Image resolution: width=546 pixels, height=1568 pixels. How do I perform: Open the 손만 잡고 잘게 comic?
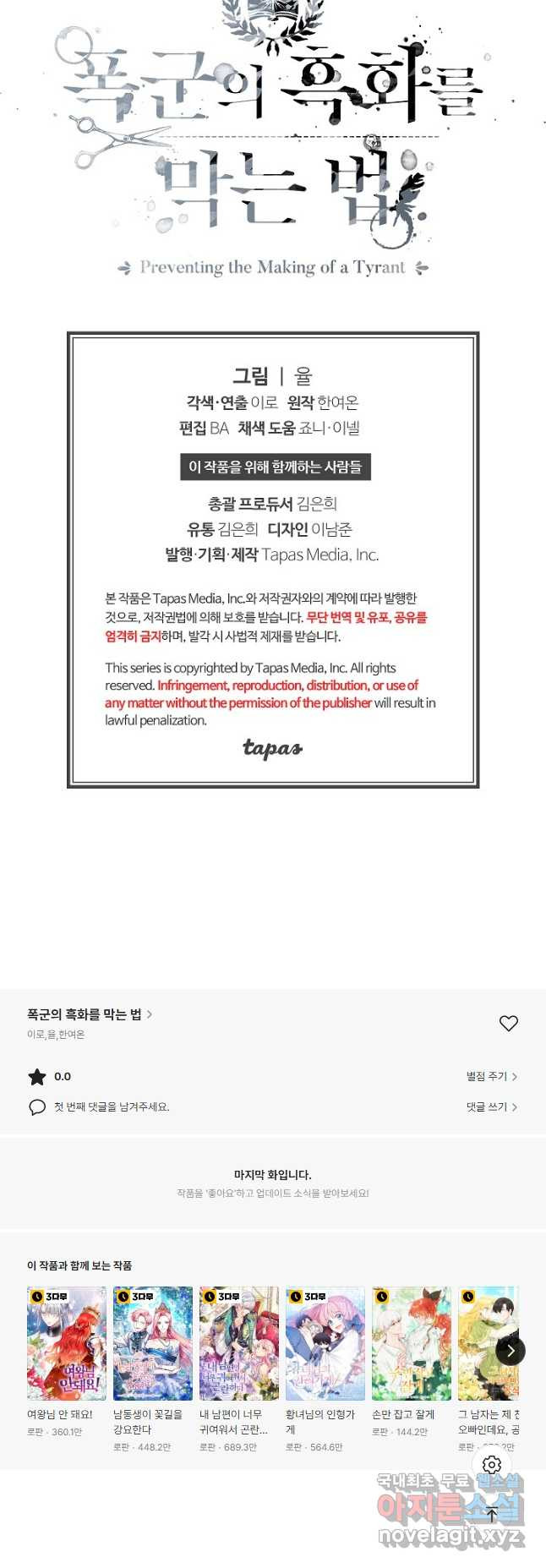412,1344
